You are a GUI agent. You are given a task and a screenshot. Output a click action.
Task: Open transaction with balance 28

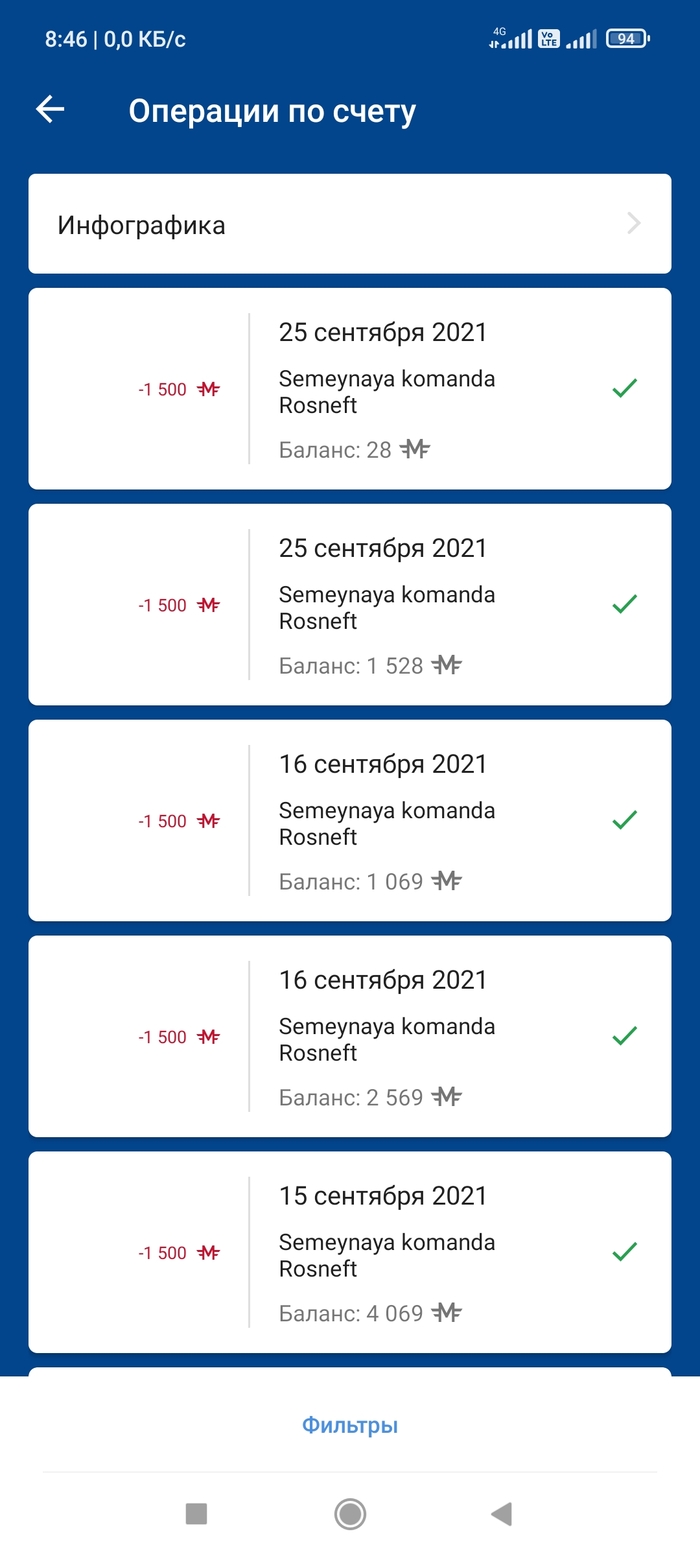(349, 389)
